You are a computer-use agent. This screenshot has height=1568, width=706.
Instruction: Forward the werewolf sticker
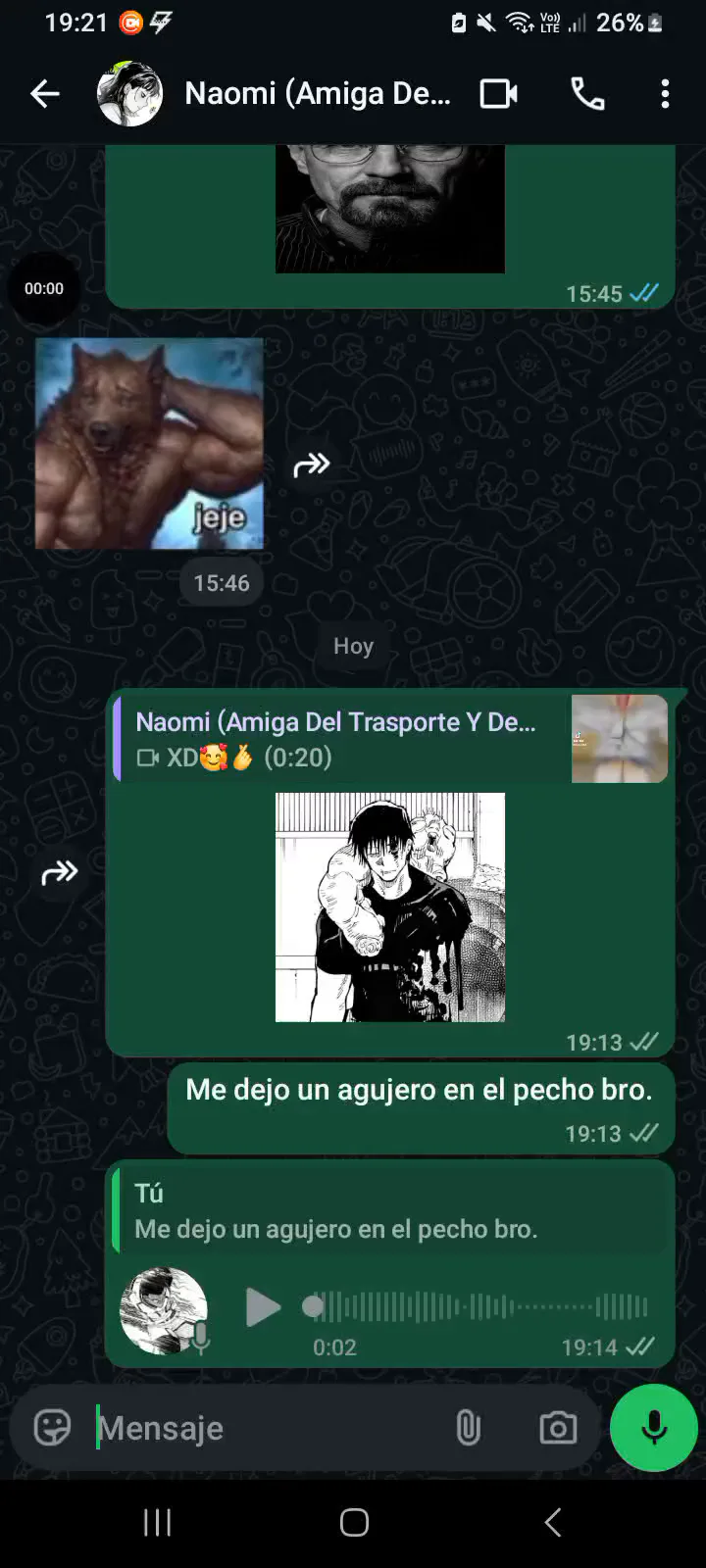click(312, 465)
